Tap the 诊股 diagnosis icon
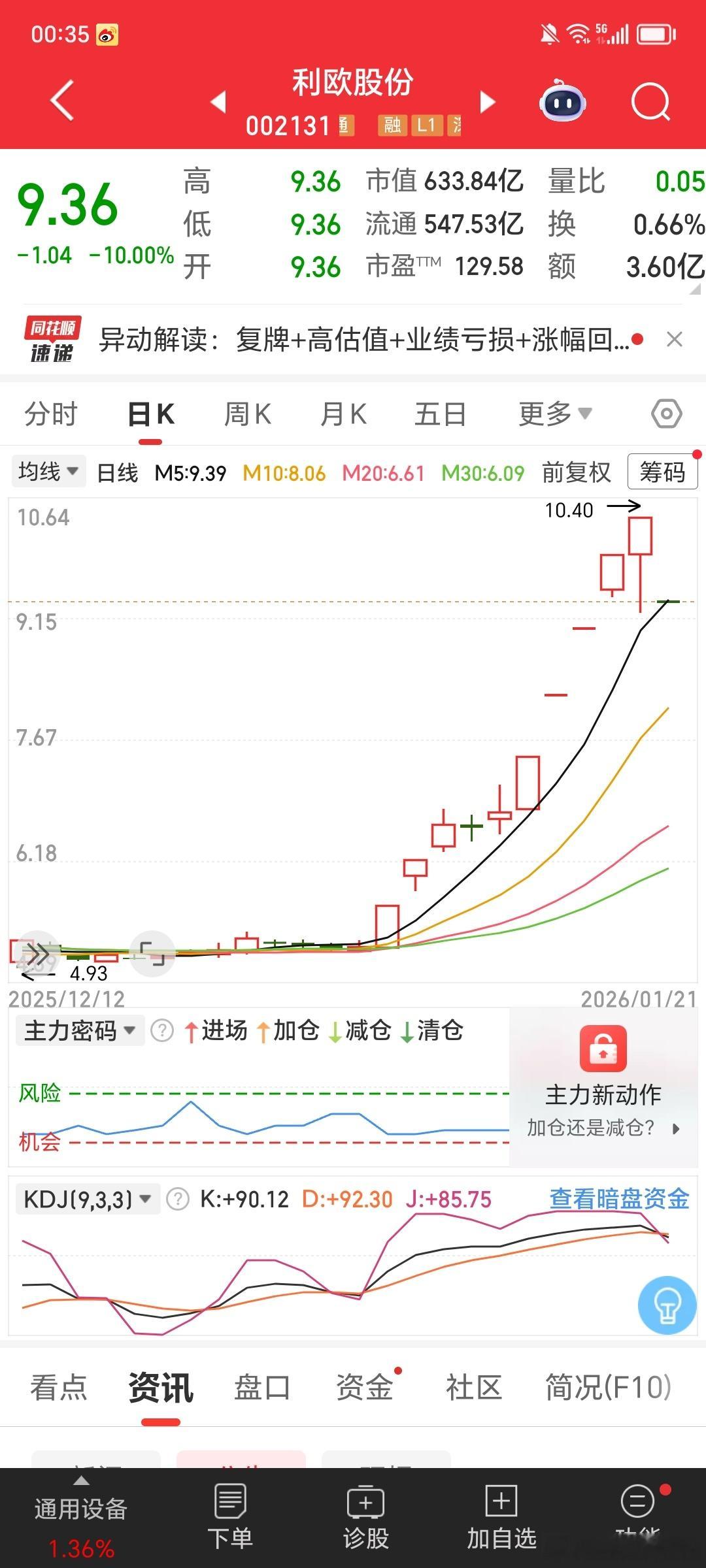This screenshot has width=706, height=1568. pyautogui.click(x=365, y=1516)
